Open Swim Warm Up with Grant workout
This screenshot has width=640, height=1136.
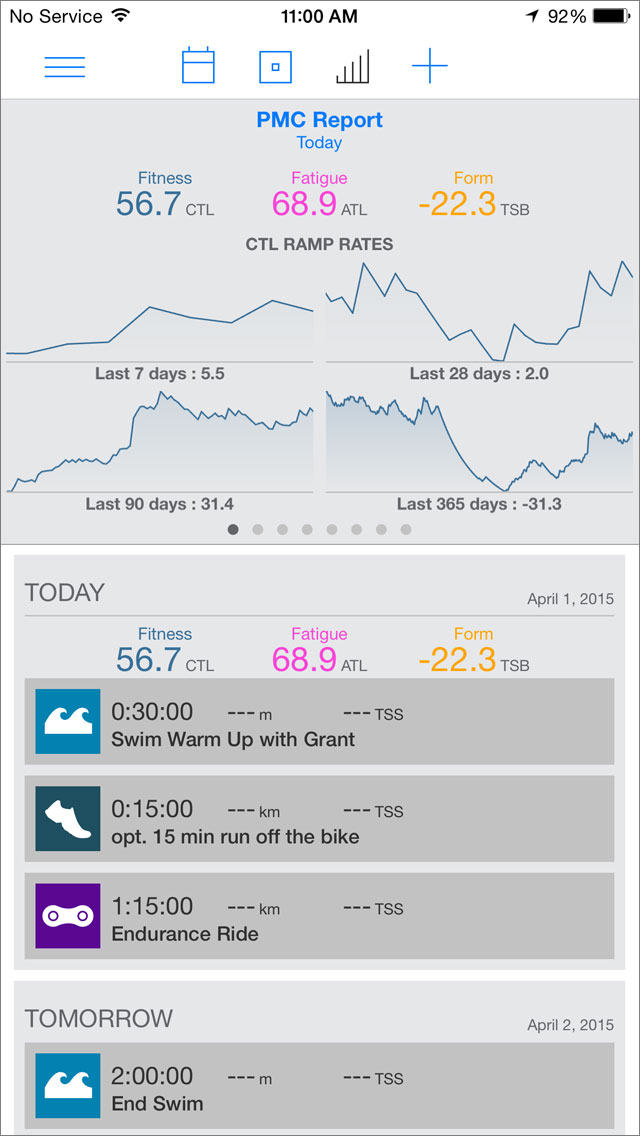[320, 721]
